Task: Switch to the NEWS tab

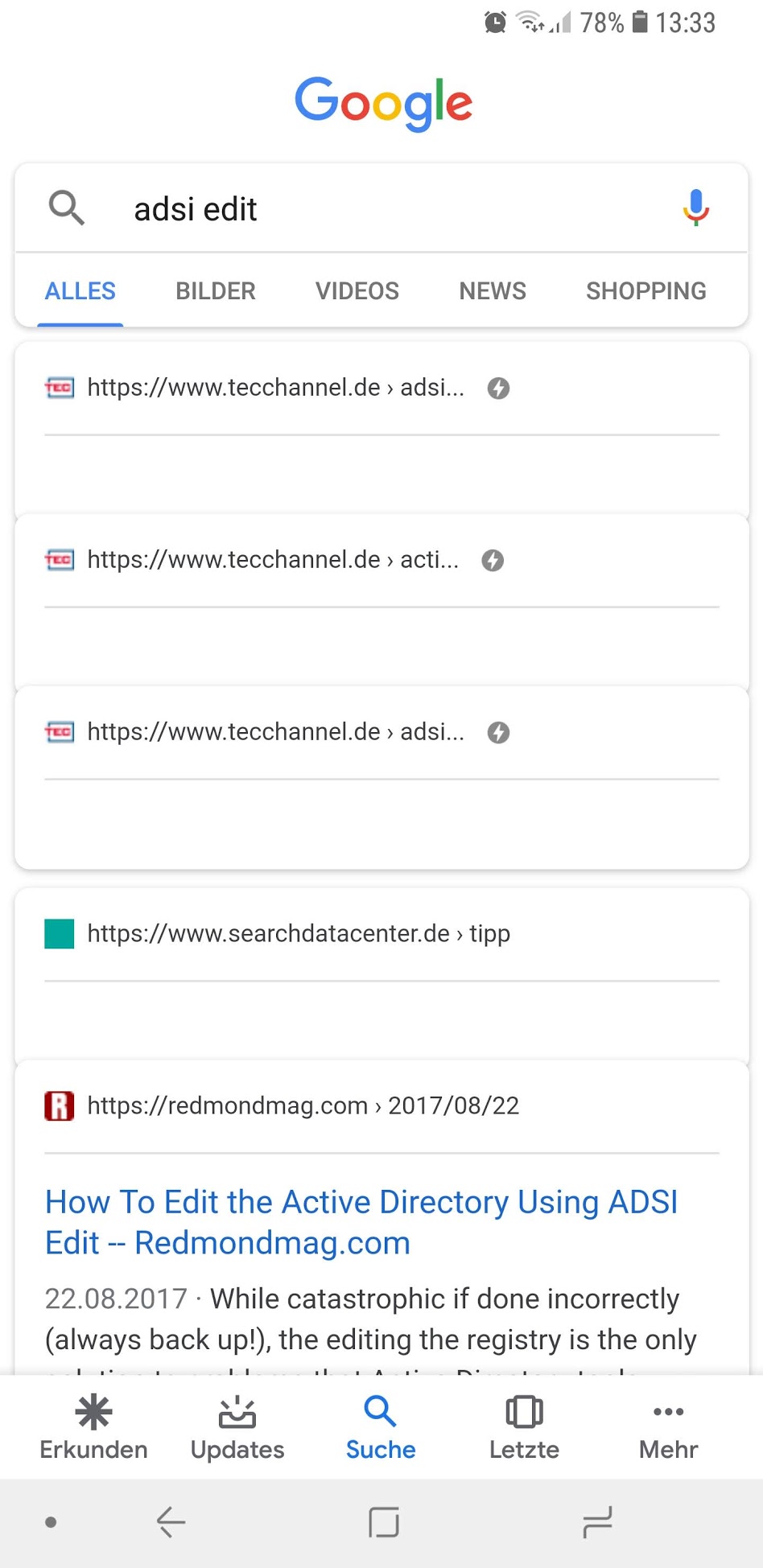Action: tap(492, 291)
